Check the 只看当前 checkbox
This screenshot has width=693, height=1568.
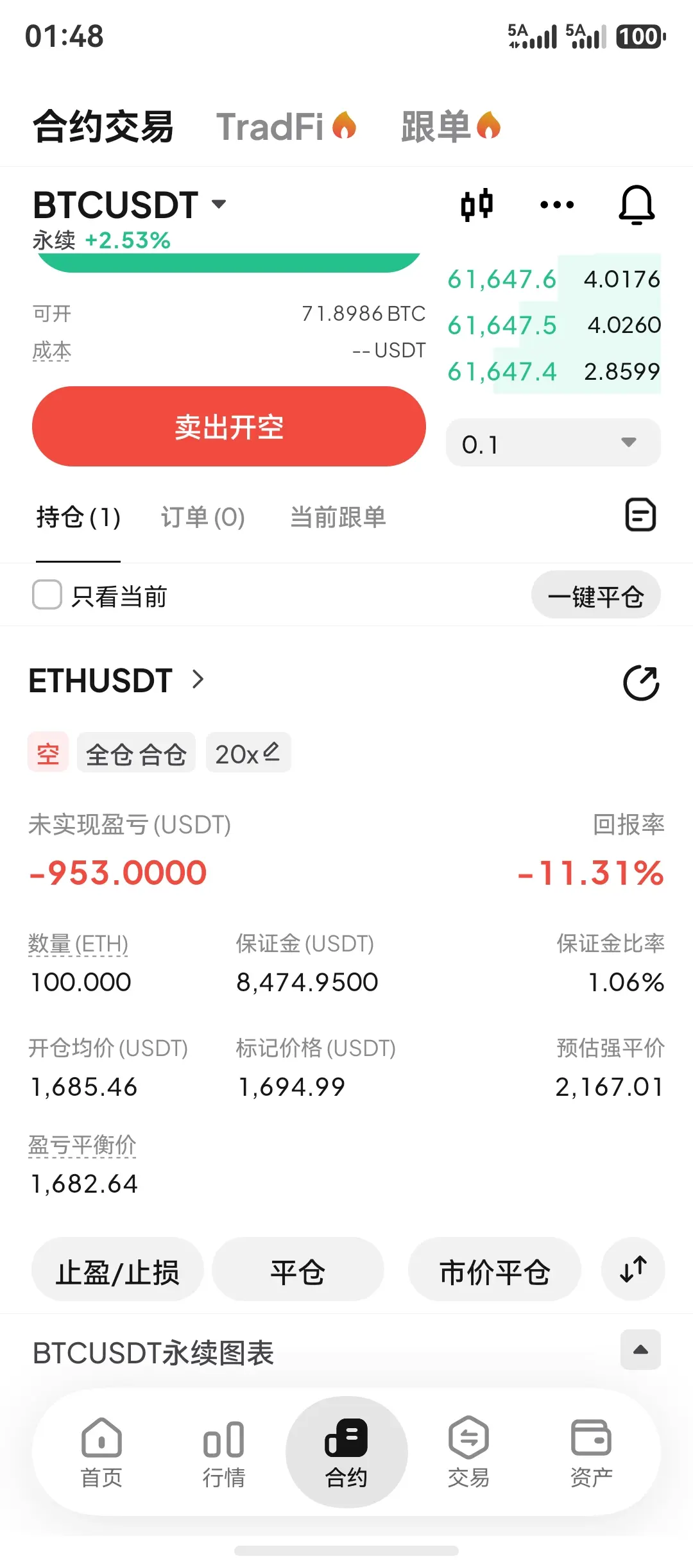pos(47,595)
